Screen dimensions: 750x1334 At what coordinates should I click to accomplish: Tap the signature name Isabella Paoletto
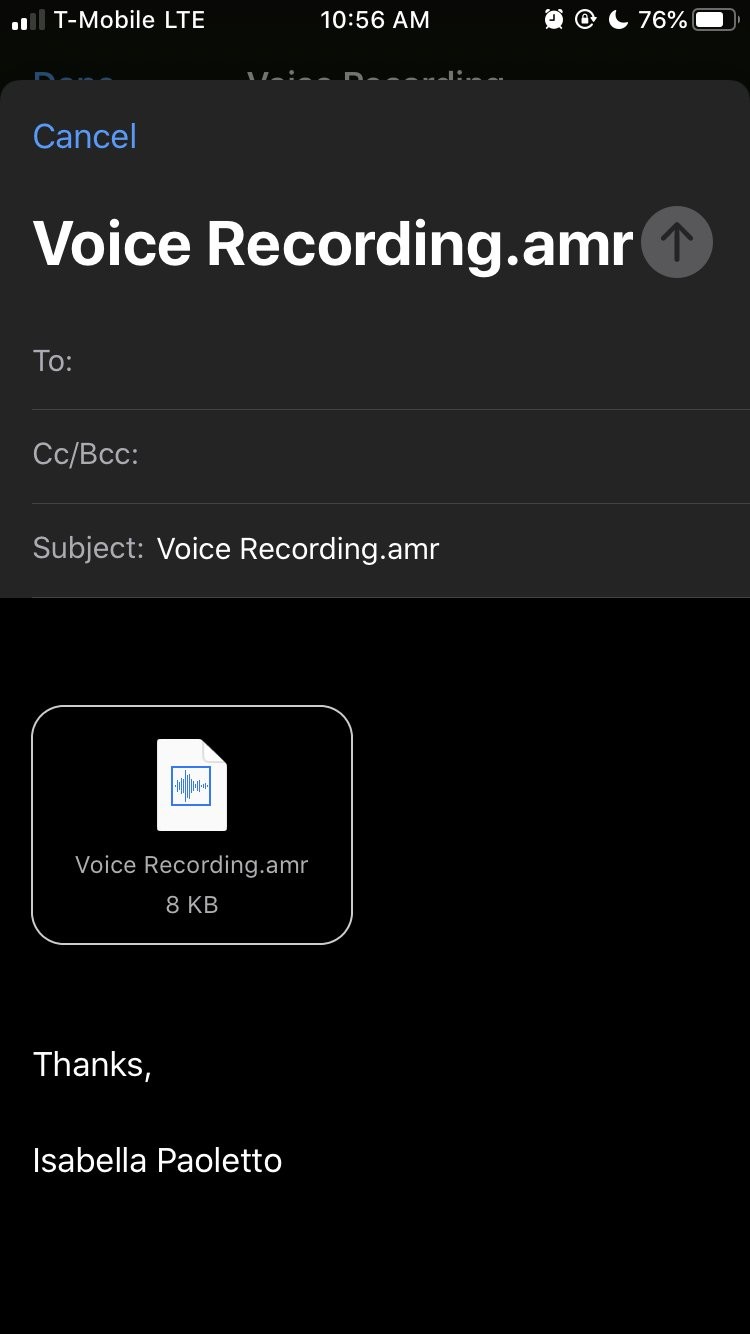point(157,1160)
